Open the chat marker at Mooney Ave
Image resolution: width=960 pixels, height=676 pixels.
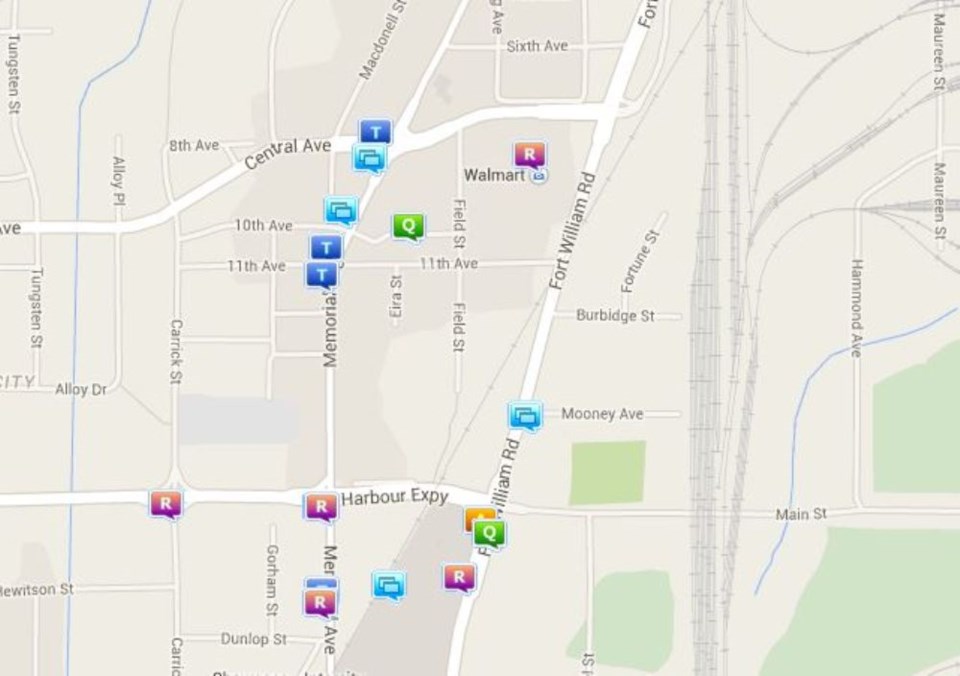[525, 415]
